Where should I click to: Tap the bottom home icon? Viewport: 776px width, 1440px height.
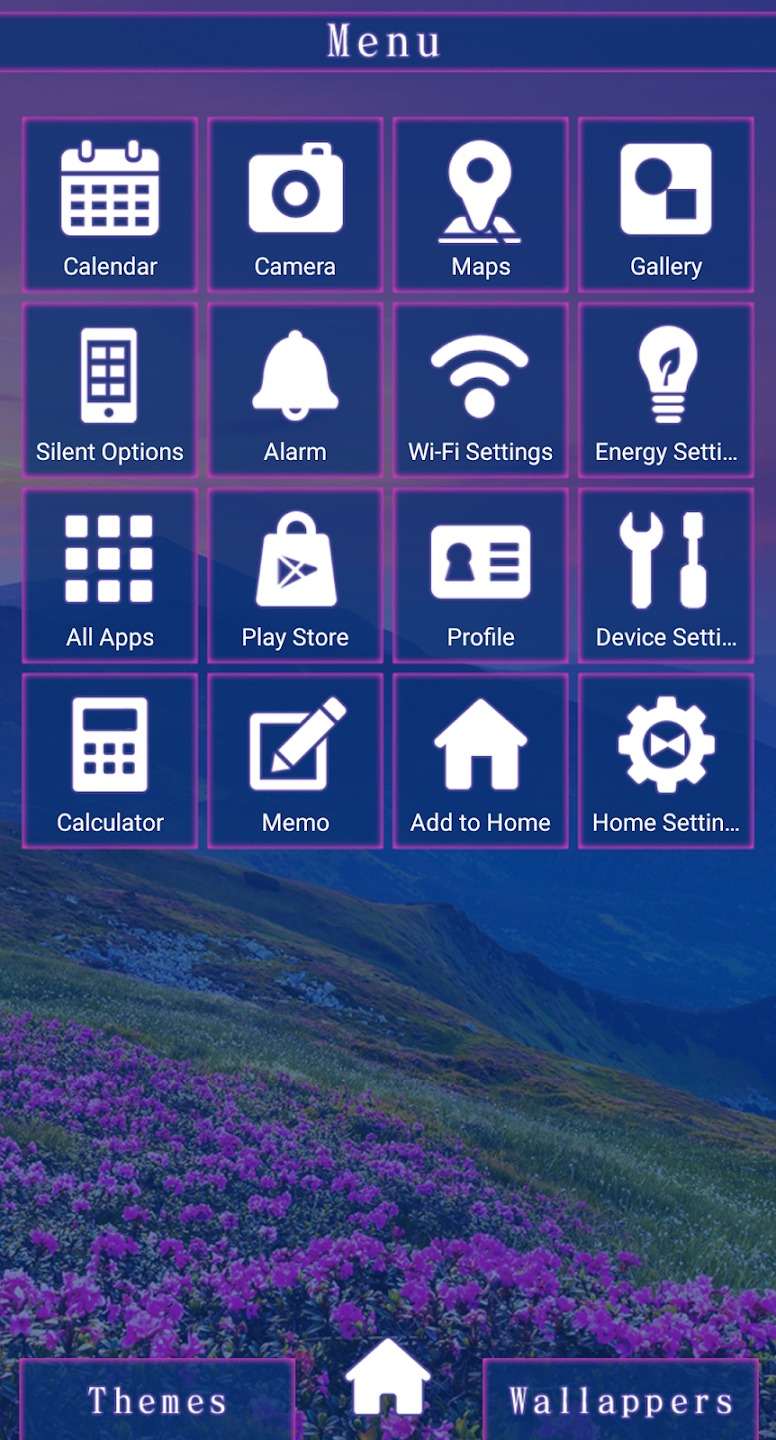pos(388,1378)
